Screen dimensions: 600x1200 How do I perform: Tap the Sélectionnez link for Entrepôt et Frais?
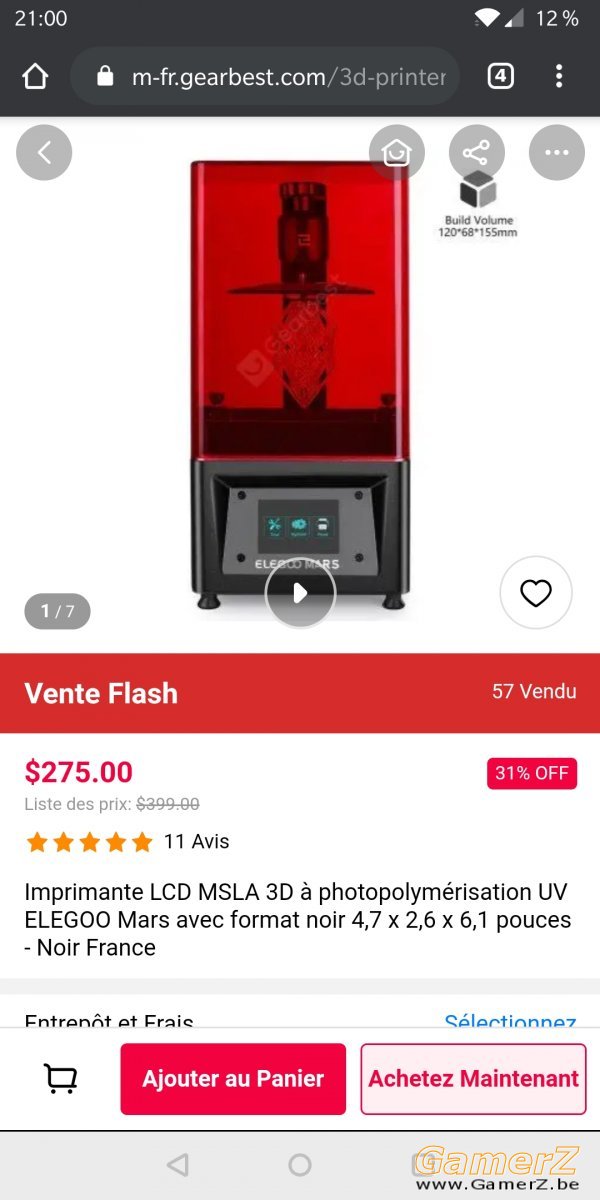point(510,1022)
